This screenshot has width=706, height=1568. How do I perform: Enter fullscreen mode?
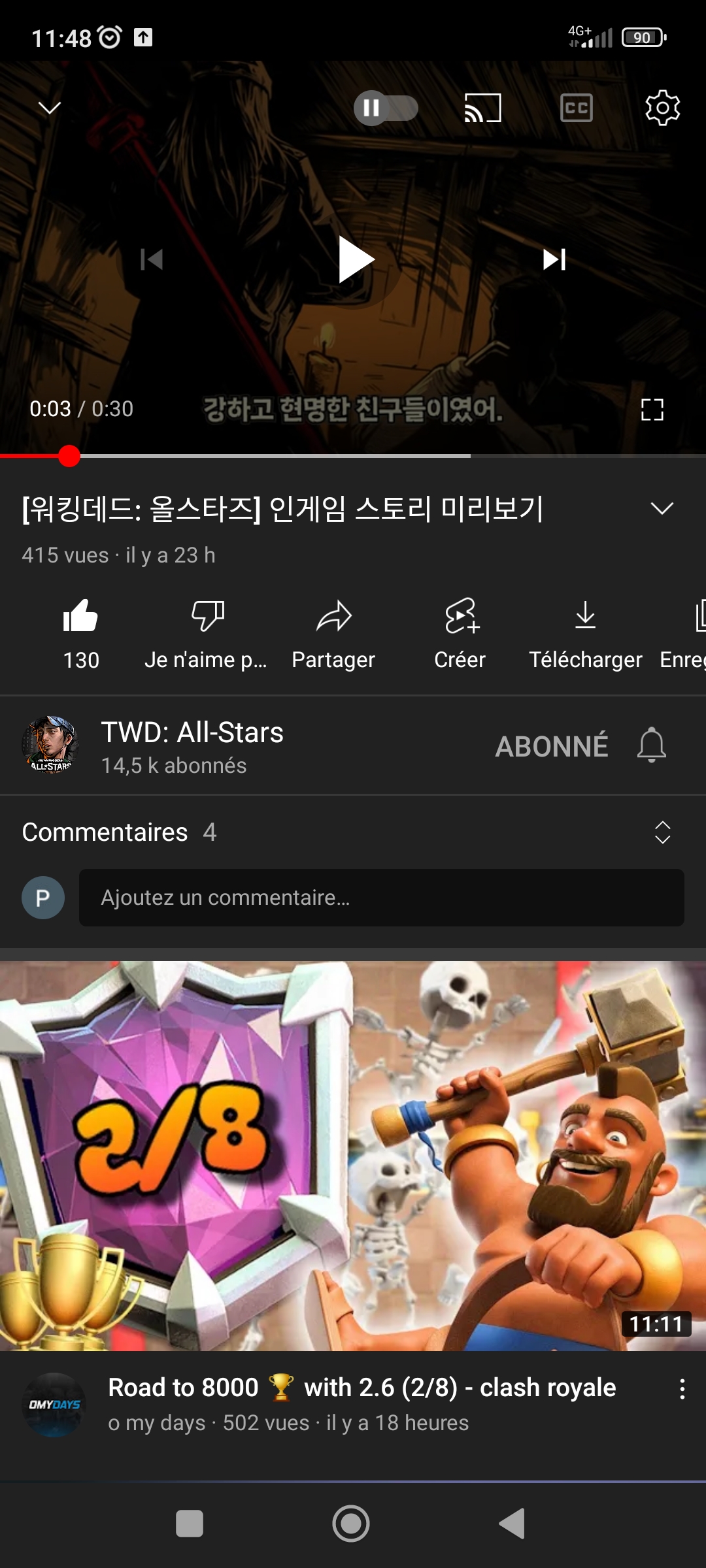click(652, 410)
